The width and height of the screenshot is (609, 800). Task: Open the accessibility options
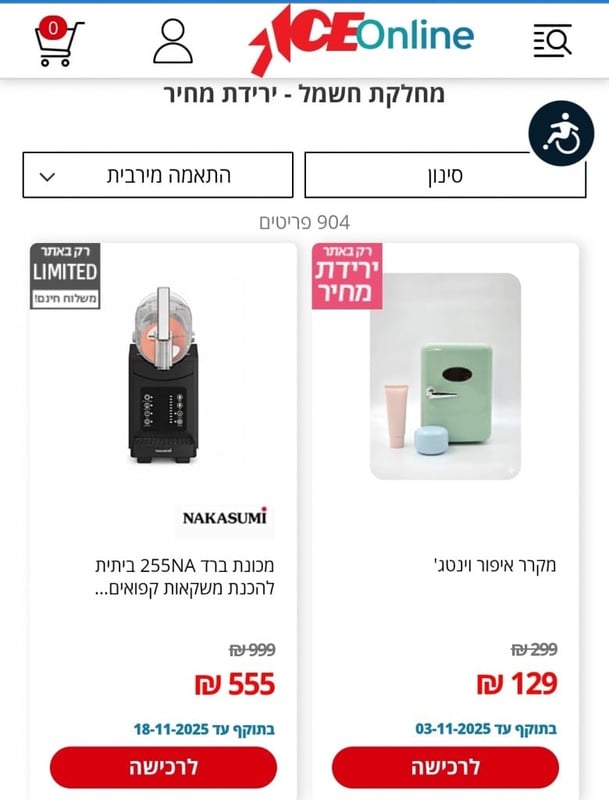tap(561, 134)
